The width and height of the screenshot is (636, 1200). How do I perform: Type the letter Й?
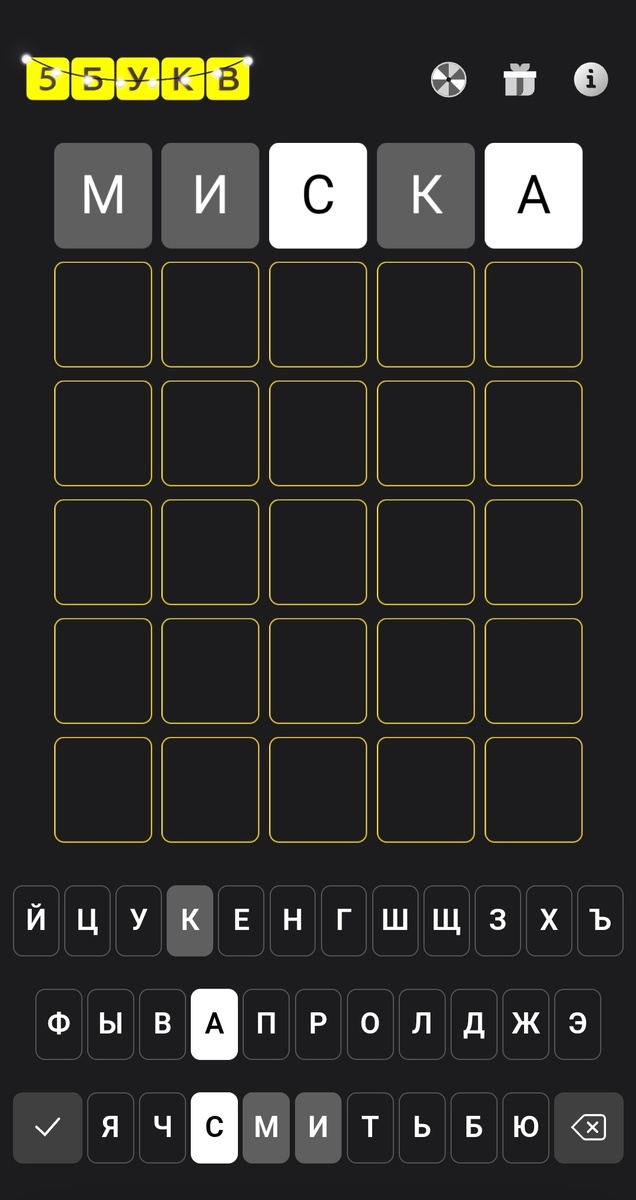[36, 921]
